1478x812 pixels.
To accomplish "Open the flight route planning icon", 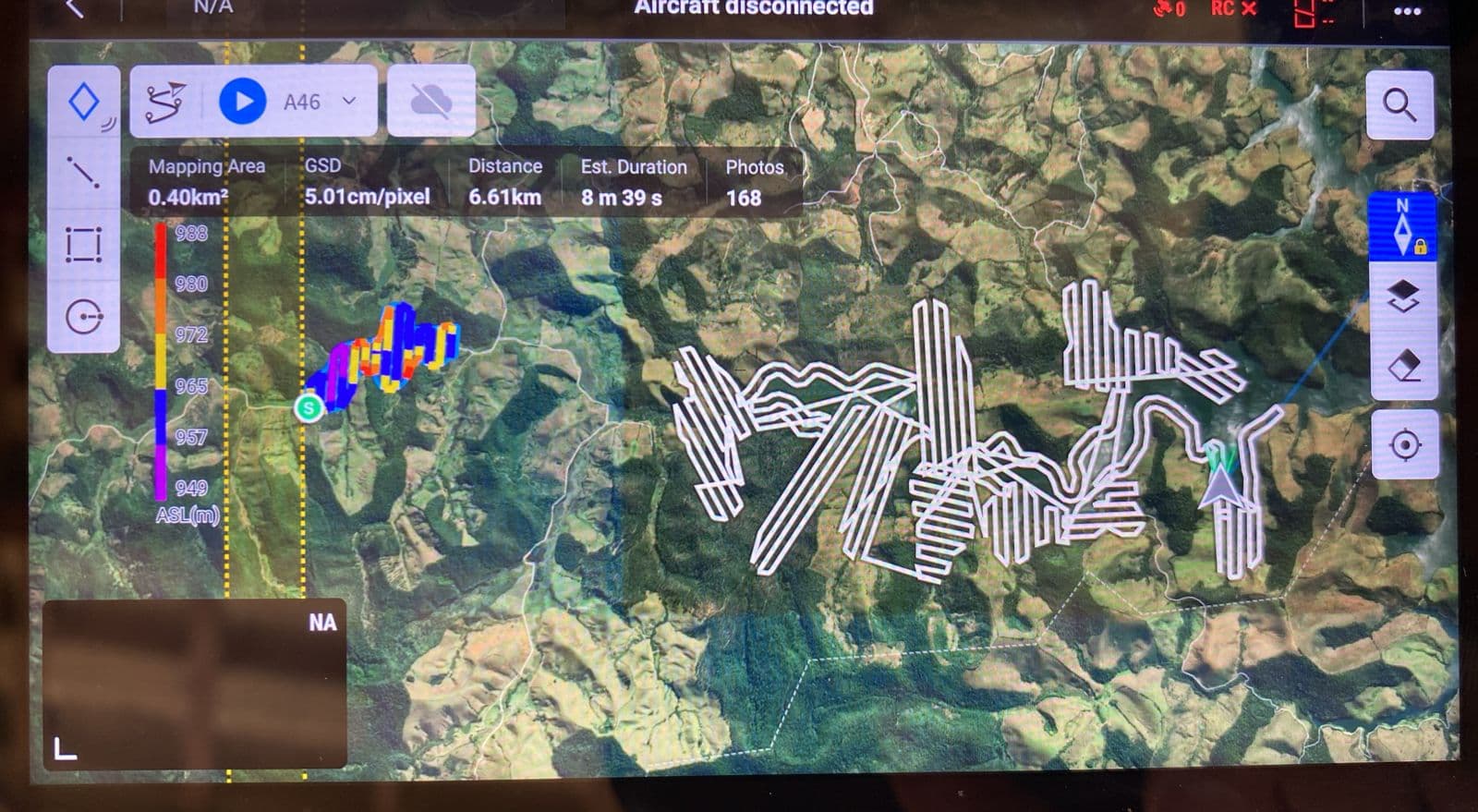I will pos(166,102).
